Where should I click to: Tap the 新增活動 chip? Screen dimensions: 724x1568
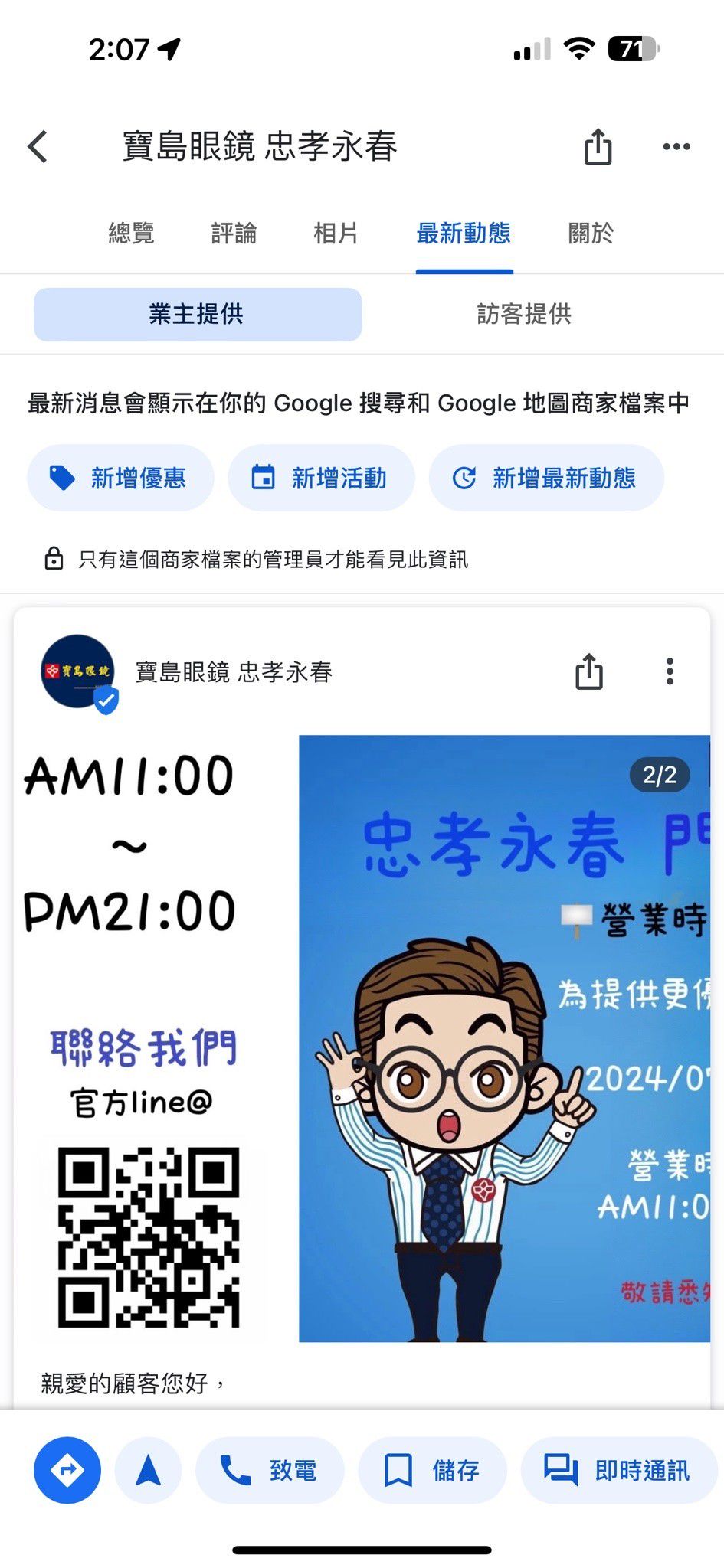tap(321, 478)
